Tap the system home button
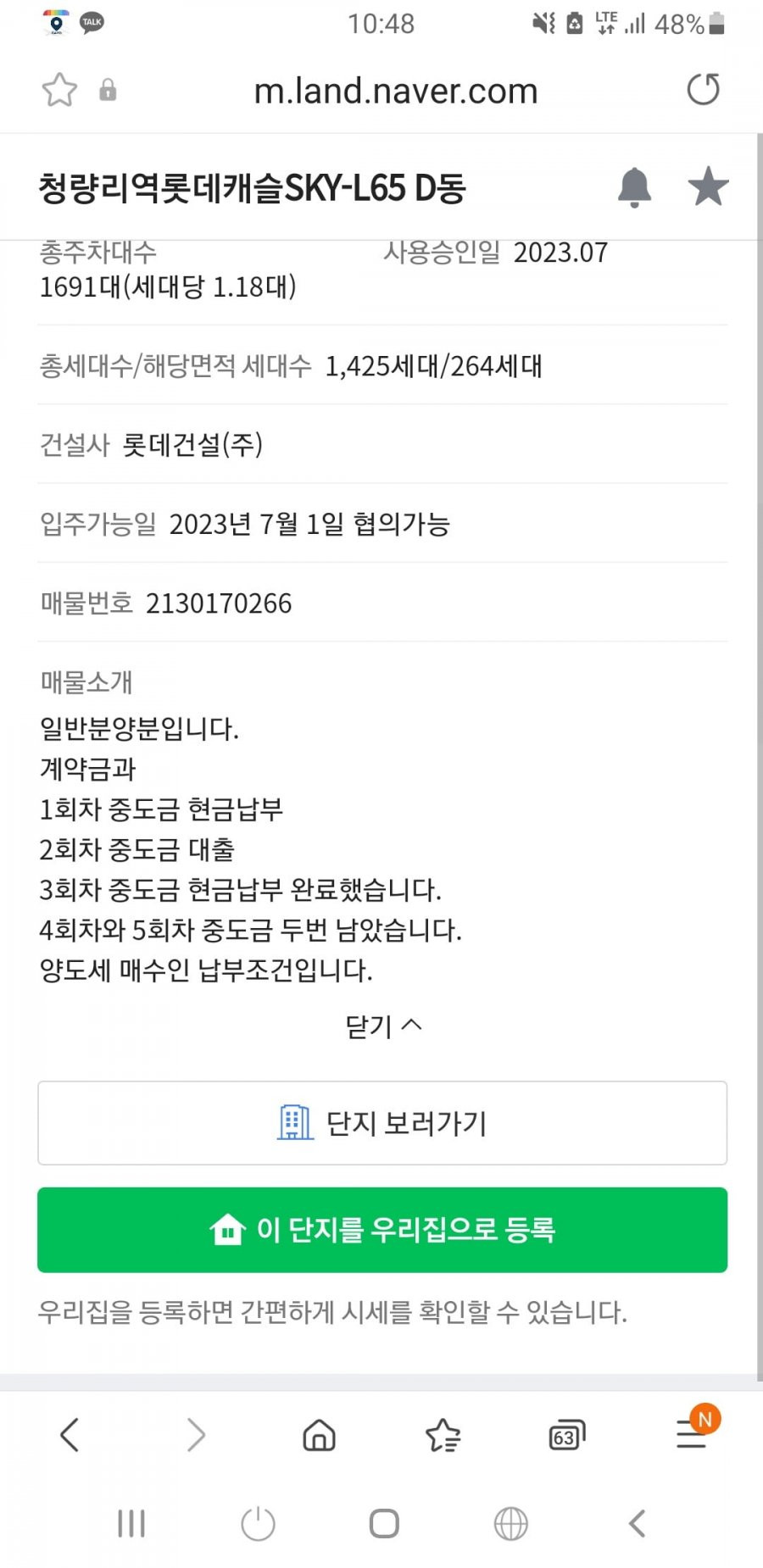This screenshot has width=763, height=1568. click(x=384, y=1523)
